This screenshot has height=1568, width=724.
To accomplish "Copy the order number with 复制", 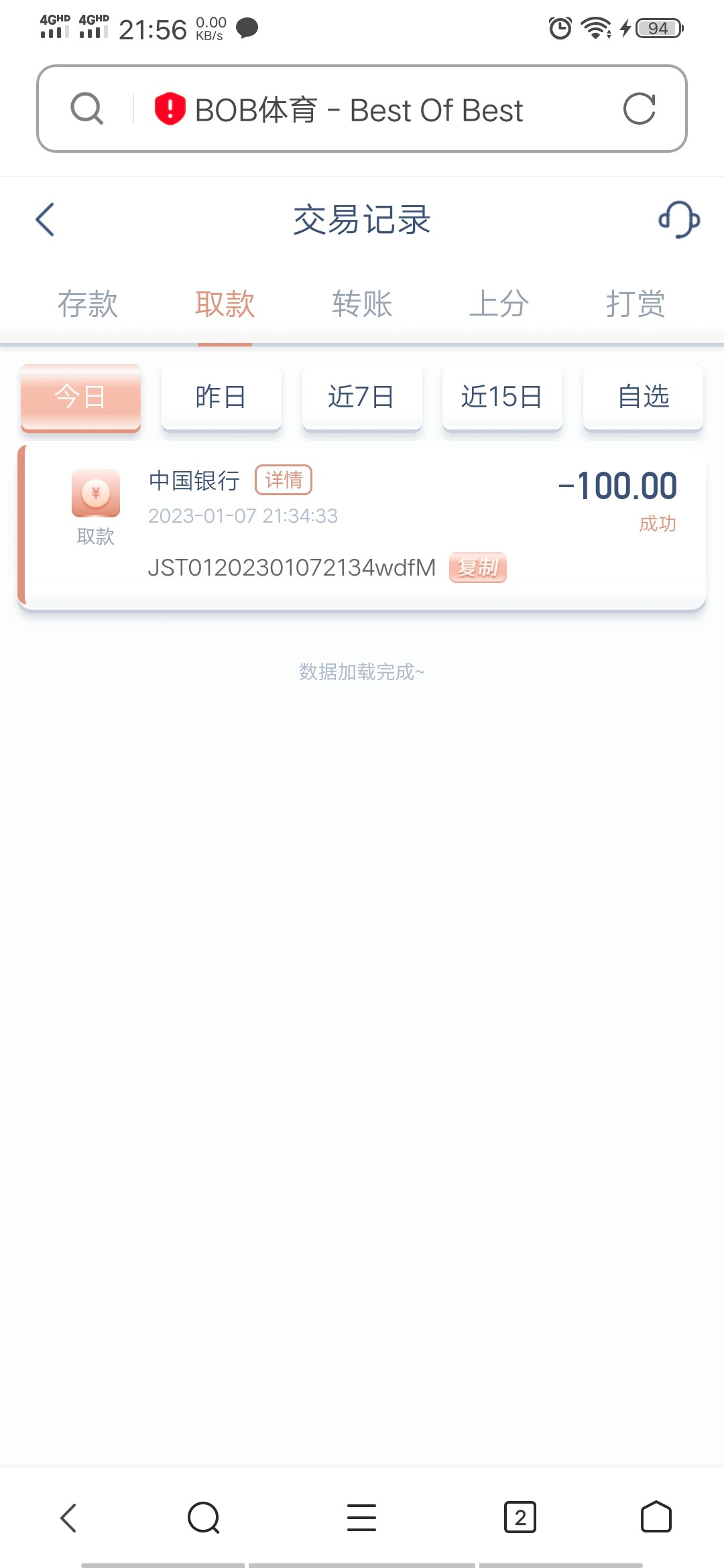I will (477, 568).
